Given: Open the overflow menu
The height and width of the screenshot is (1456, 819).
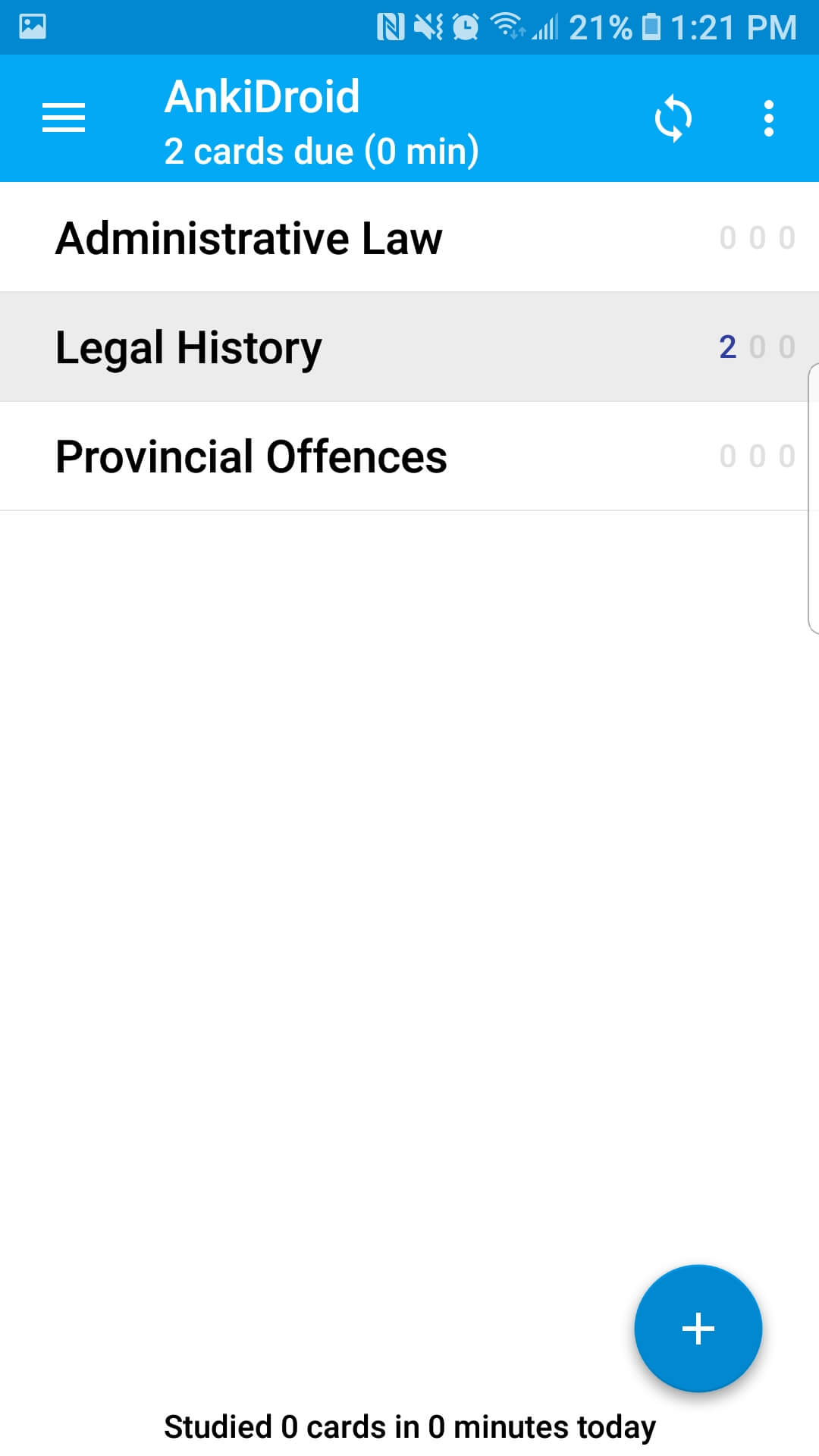Looking at the screenshot, I should click(x=769, y=119).
